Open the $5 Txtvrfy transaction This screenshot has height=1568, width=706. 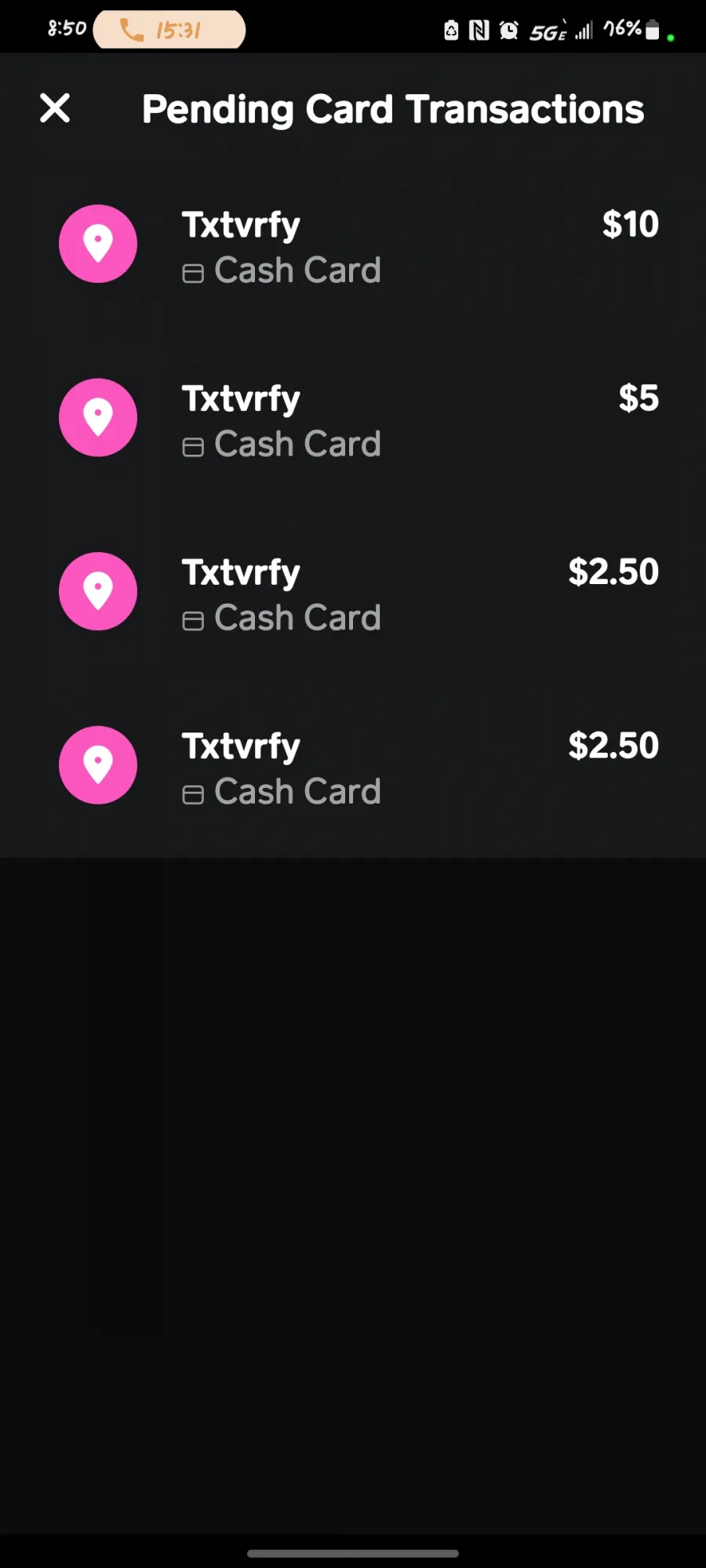click(353, 419)
